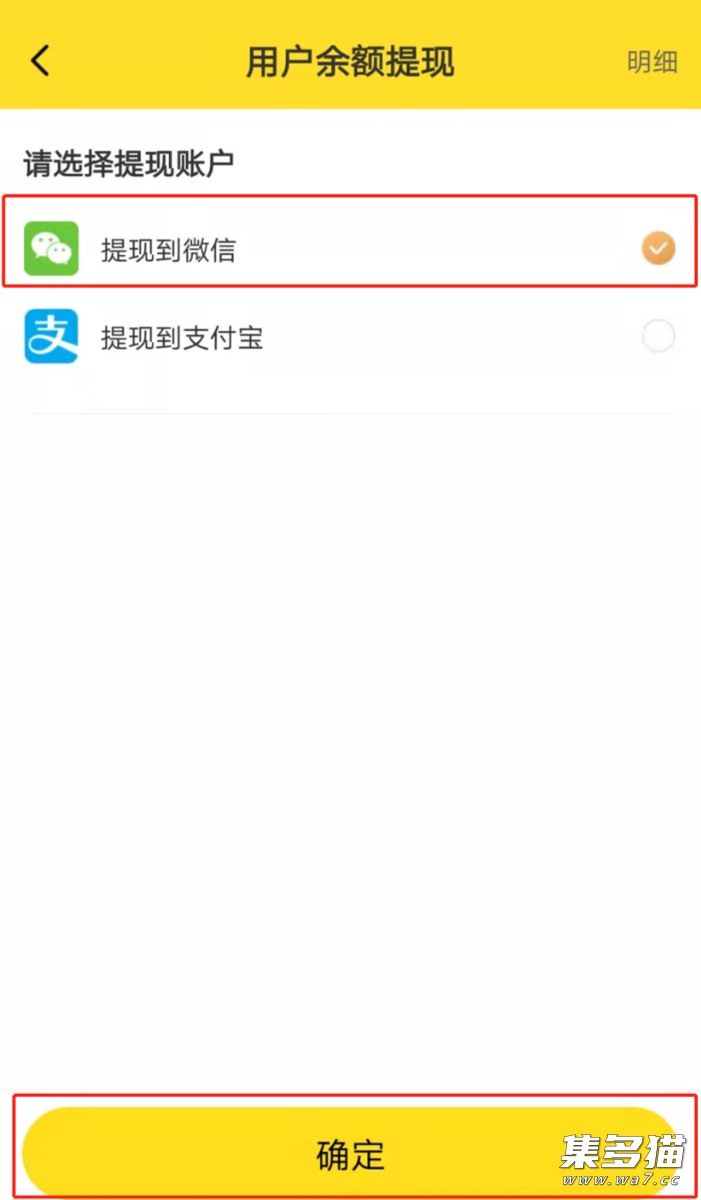The image size is (701, 1200).
Task: Select 提现到微信 as withdrawal account
Action: click(350, 249)
